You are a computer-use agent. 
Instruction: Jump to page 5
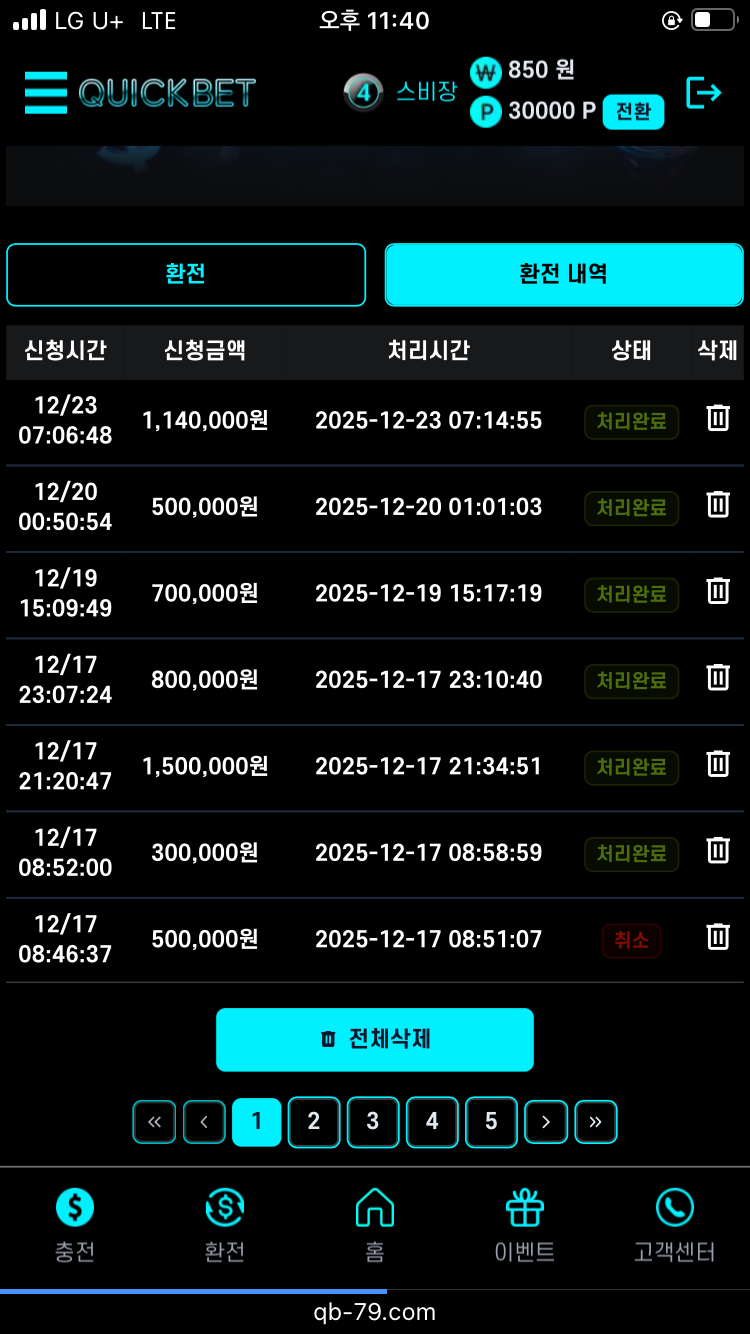tap(491, 1122)
